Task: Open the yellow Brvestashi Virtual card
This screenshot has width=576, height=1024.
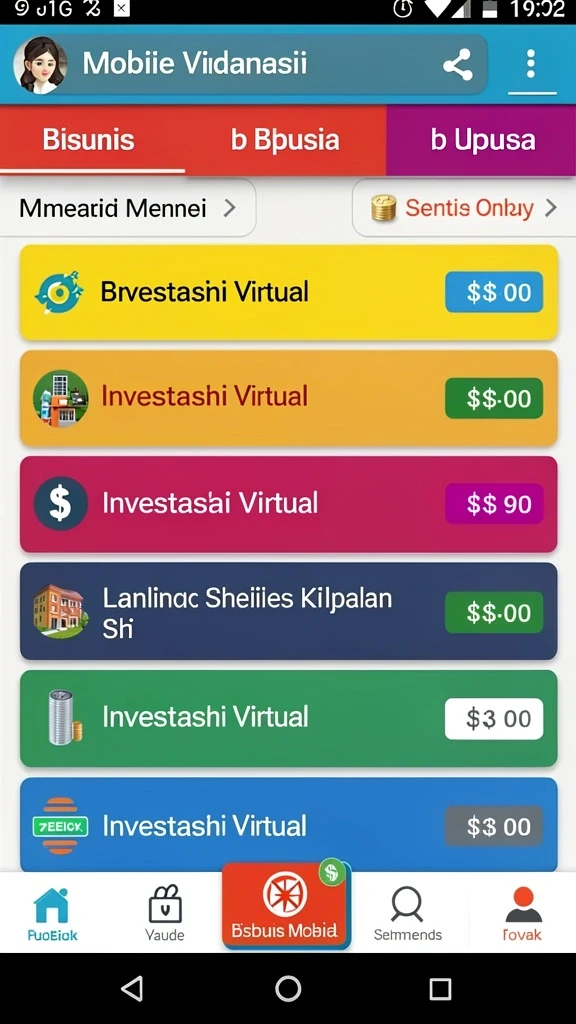Action: pyautogui.click(x=289, y=292)
